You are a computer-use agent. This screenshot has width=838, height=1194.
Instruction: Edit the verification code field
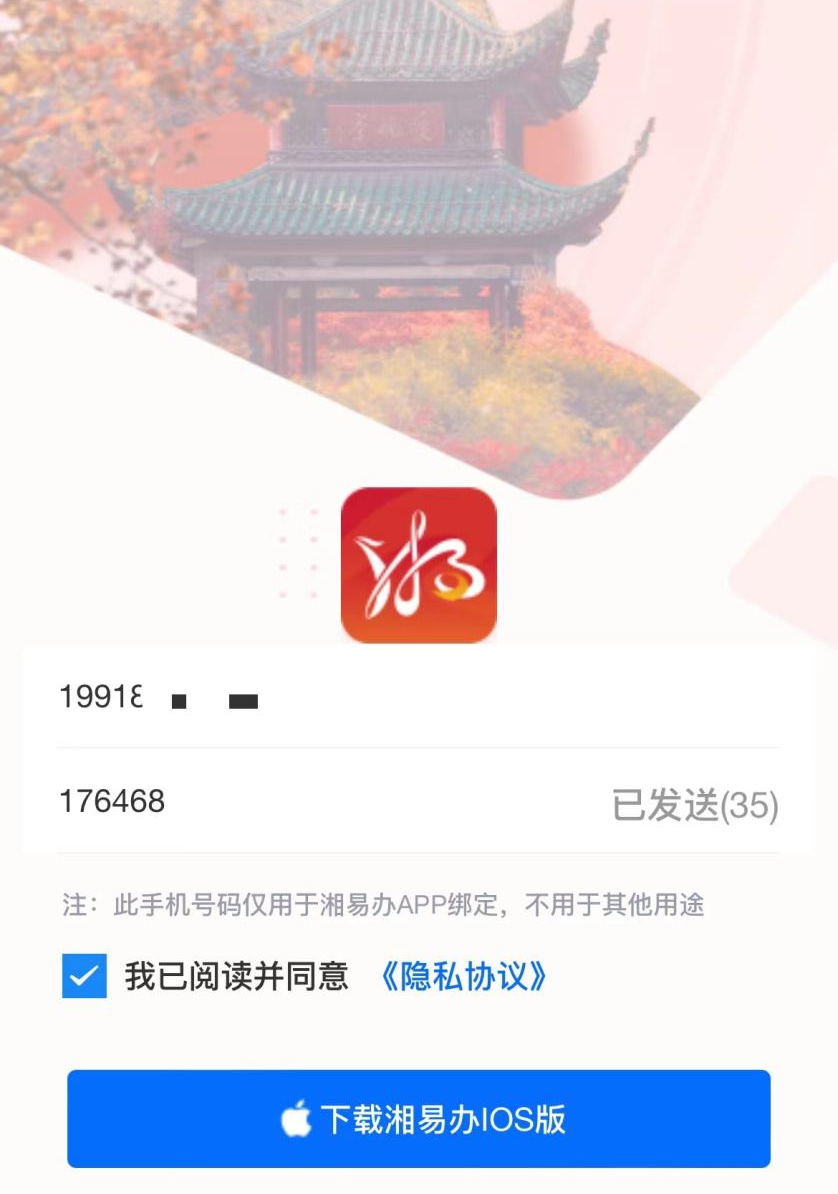pyautogui.click(x=300, y=802)
